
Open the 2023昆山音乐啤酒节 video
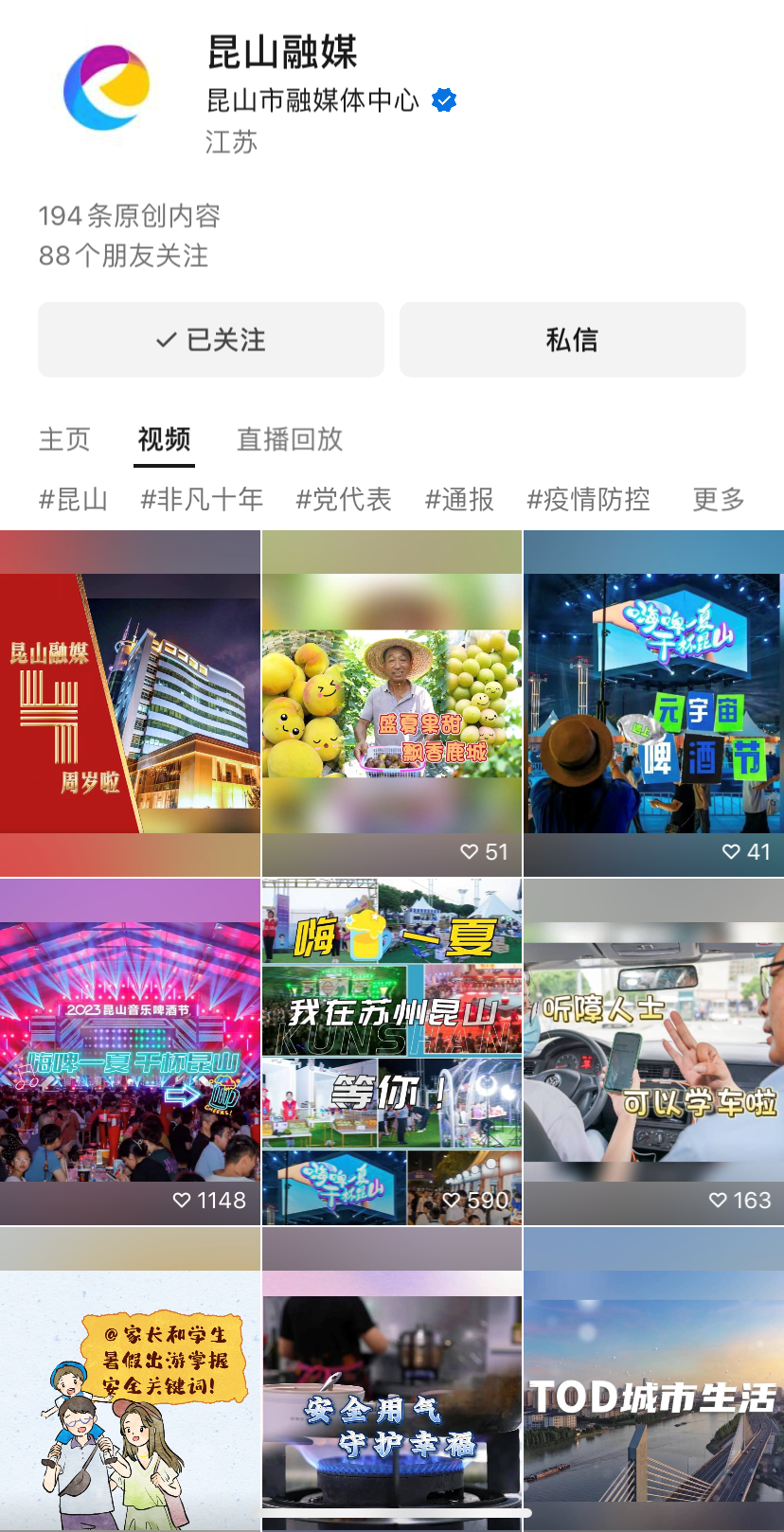coord(130,1051)
